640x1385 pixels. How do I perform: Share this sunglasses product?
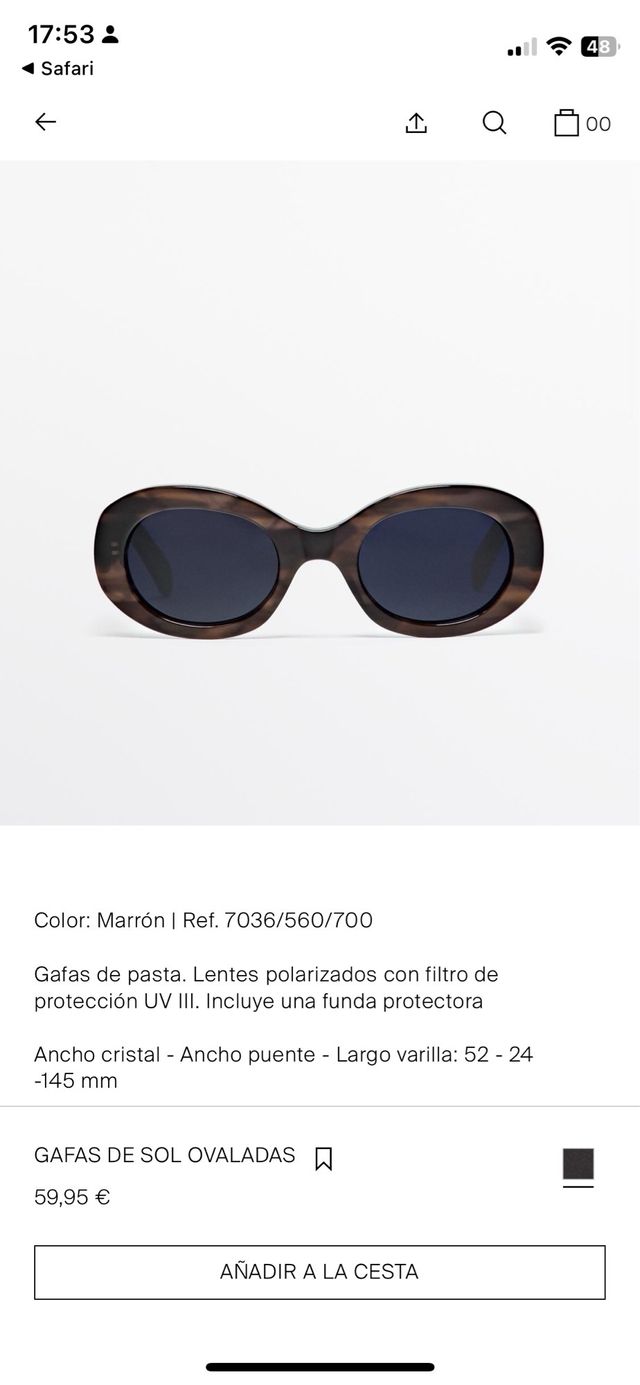416,123
